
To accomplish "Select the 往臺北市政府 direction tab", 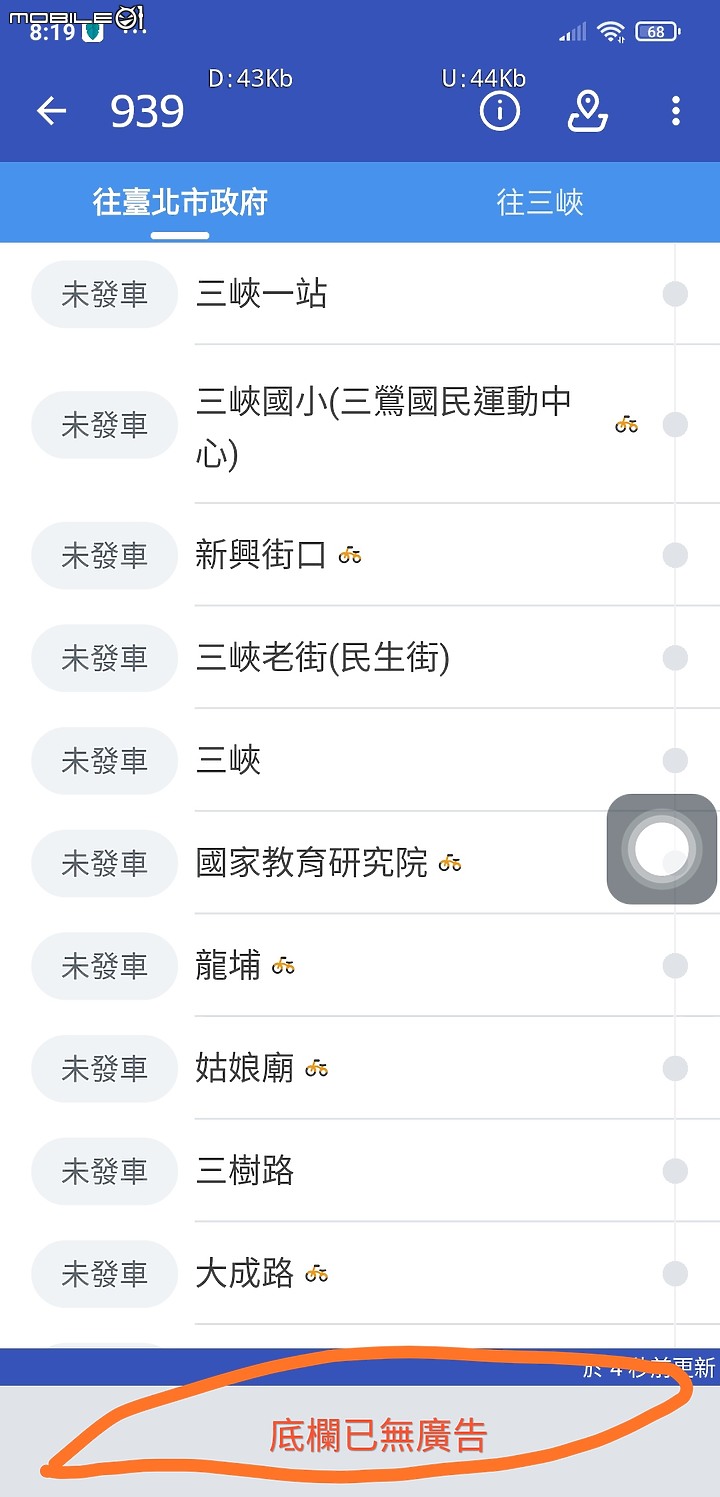I will [x=180, y=202].
